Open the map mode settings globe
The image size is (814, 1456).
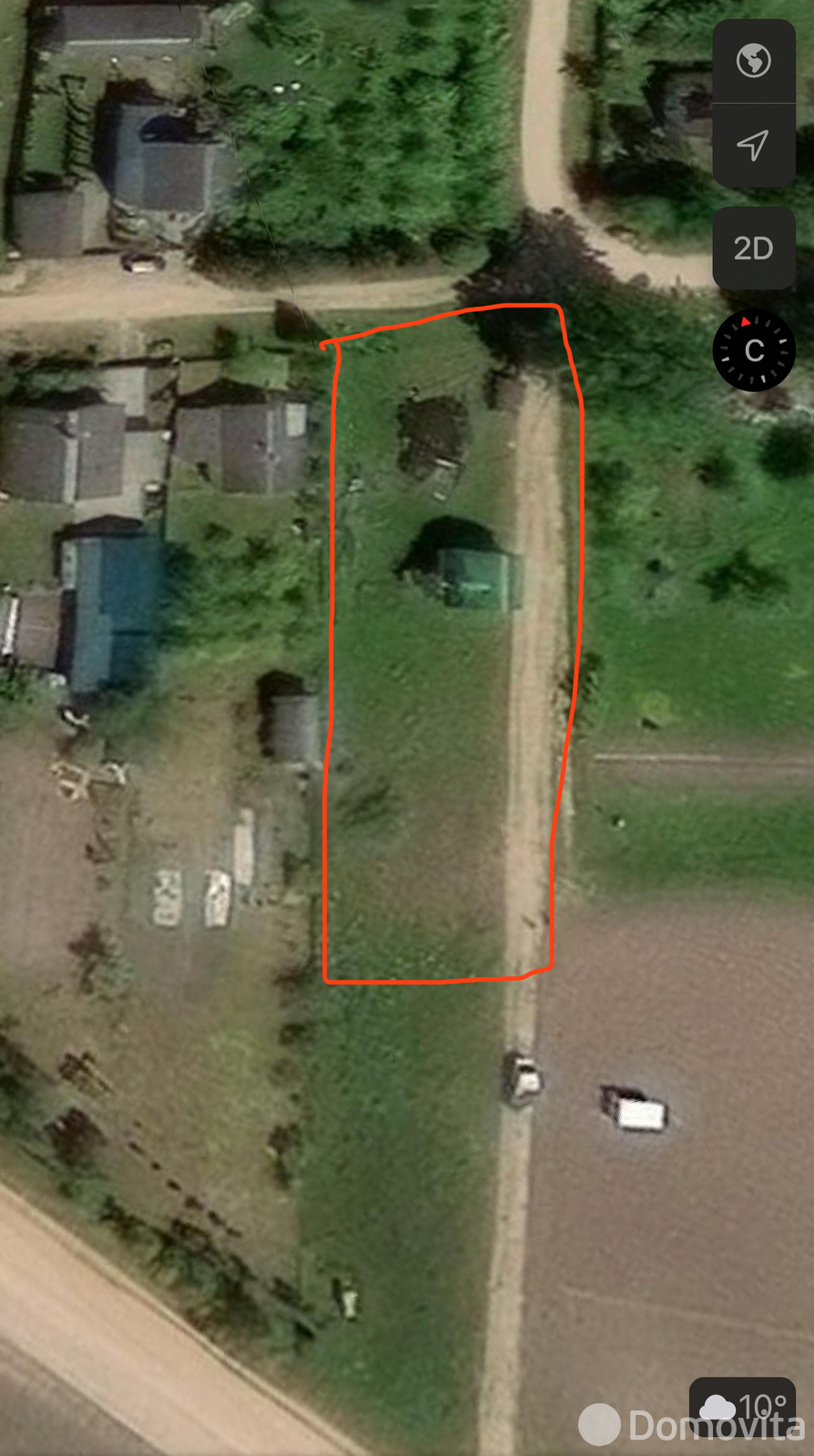(753, 62)
